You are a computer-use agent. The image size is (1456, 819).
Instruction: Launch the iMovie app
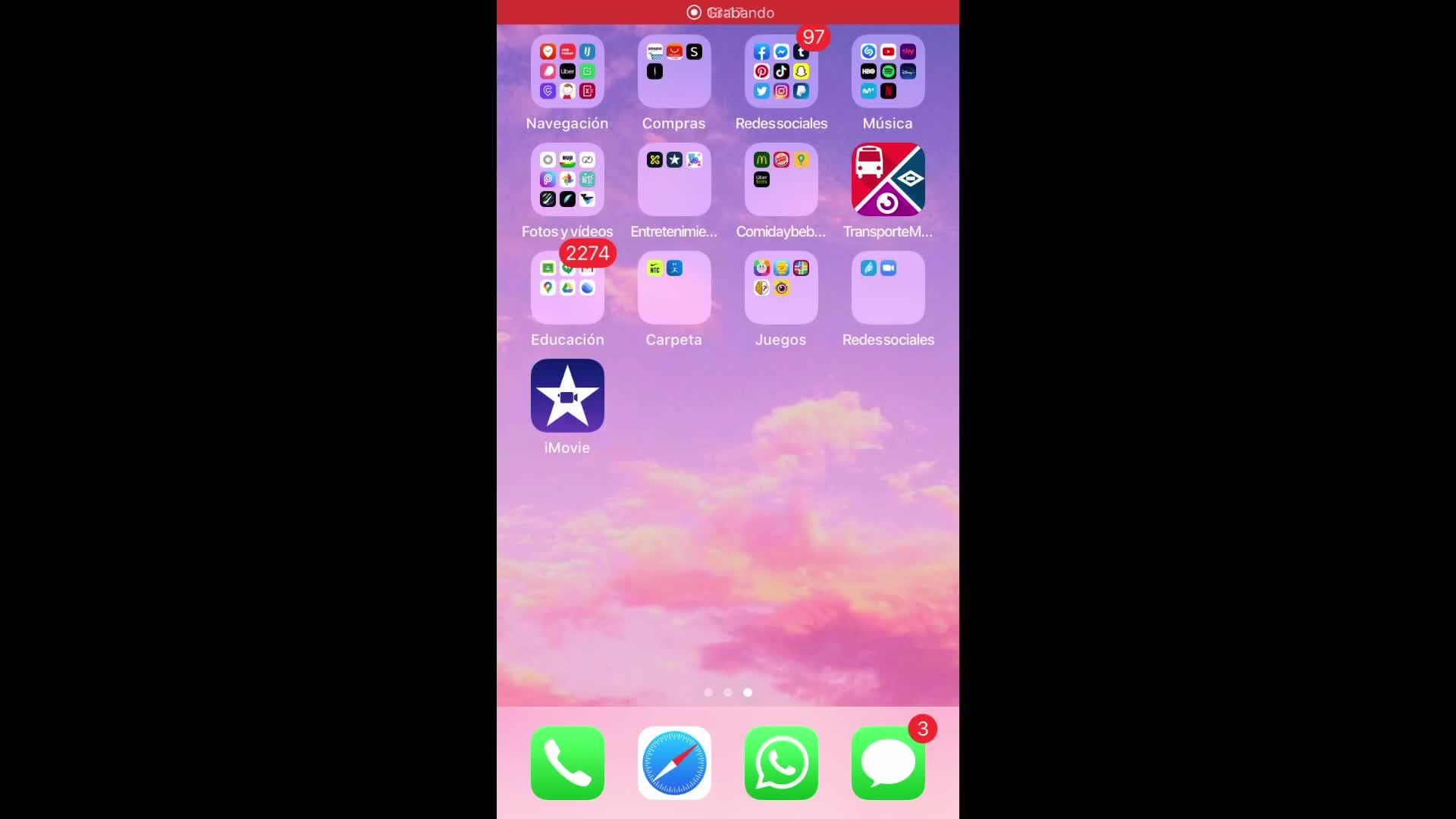(x=567, y=396)
